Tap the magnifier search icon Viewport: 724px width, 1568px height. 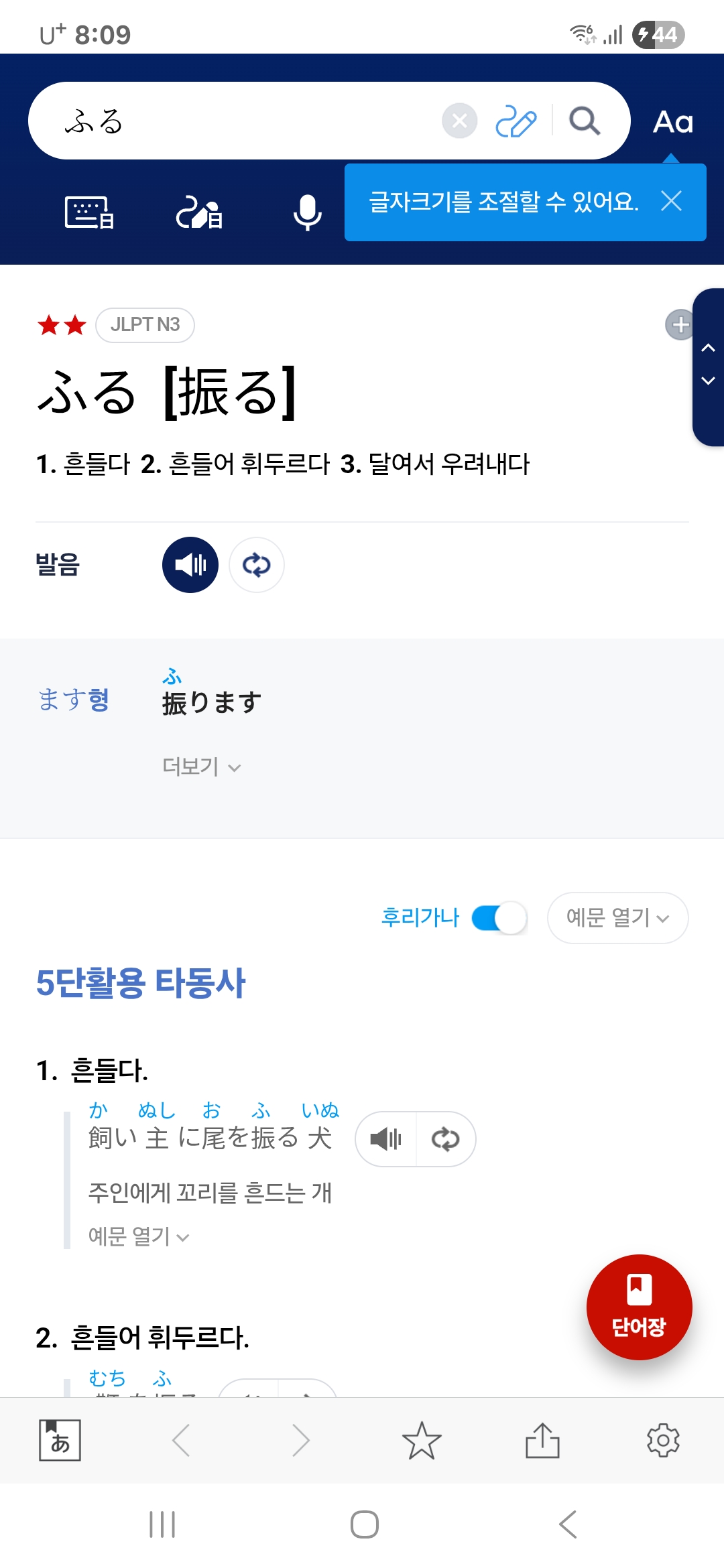point(585,121)
